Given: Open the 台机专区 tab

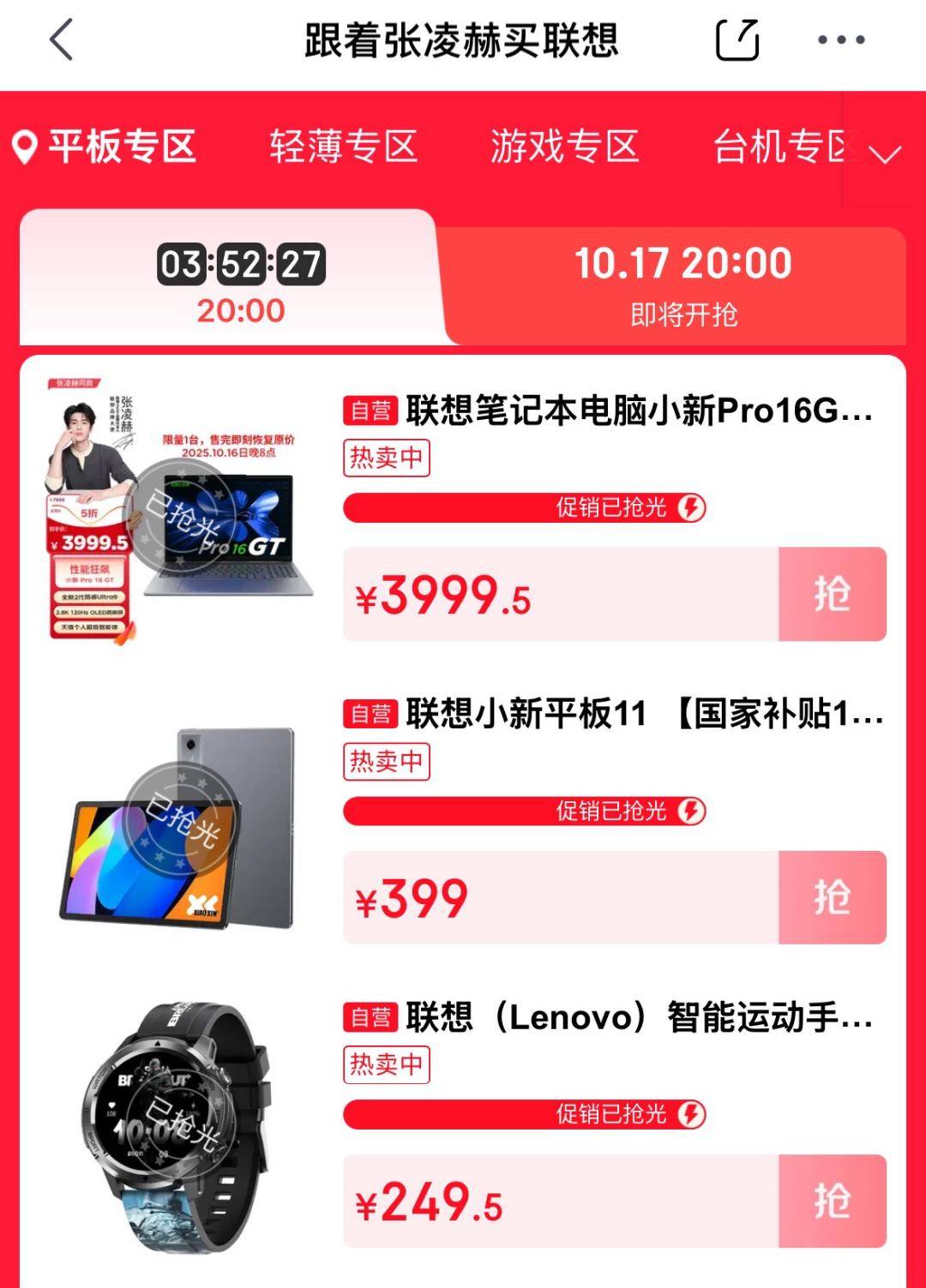Looking at the screenshot, I should click(780, 147).
